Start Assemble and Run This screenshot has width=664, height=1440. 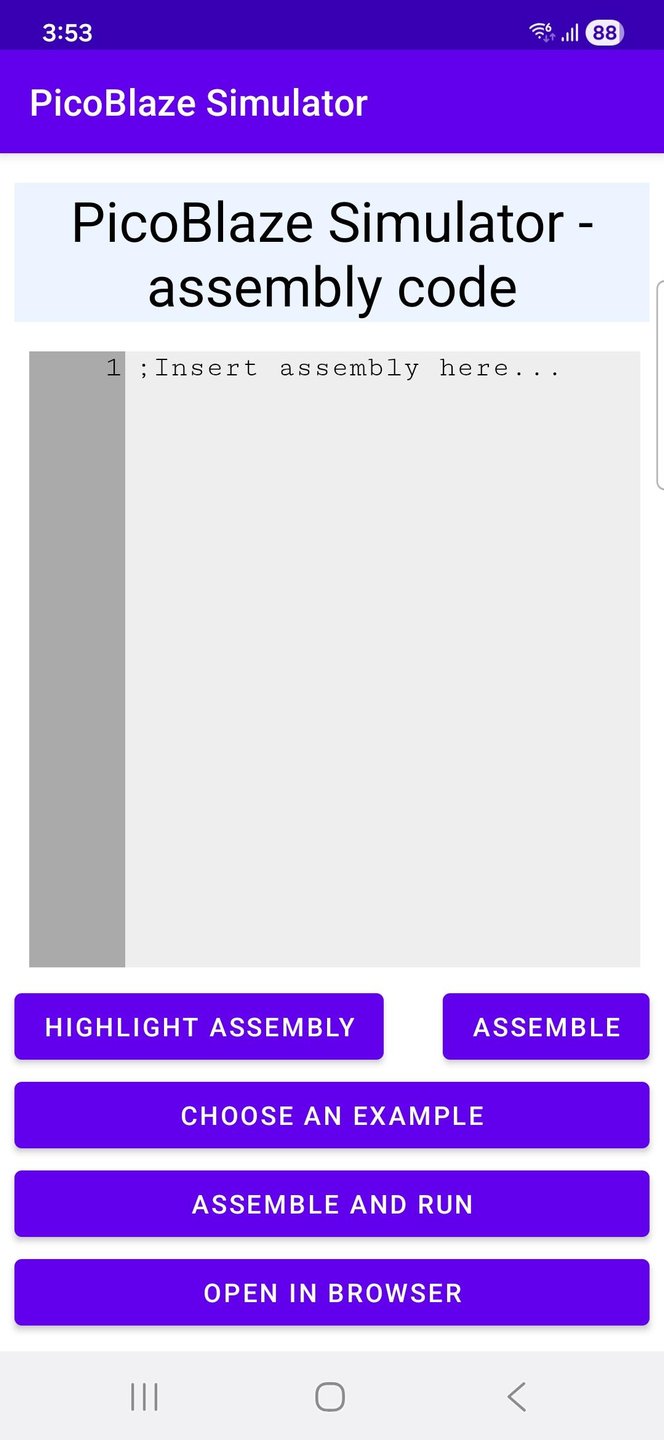tap(332, 1204)
